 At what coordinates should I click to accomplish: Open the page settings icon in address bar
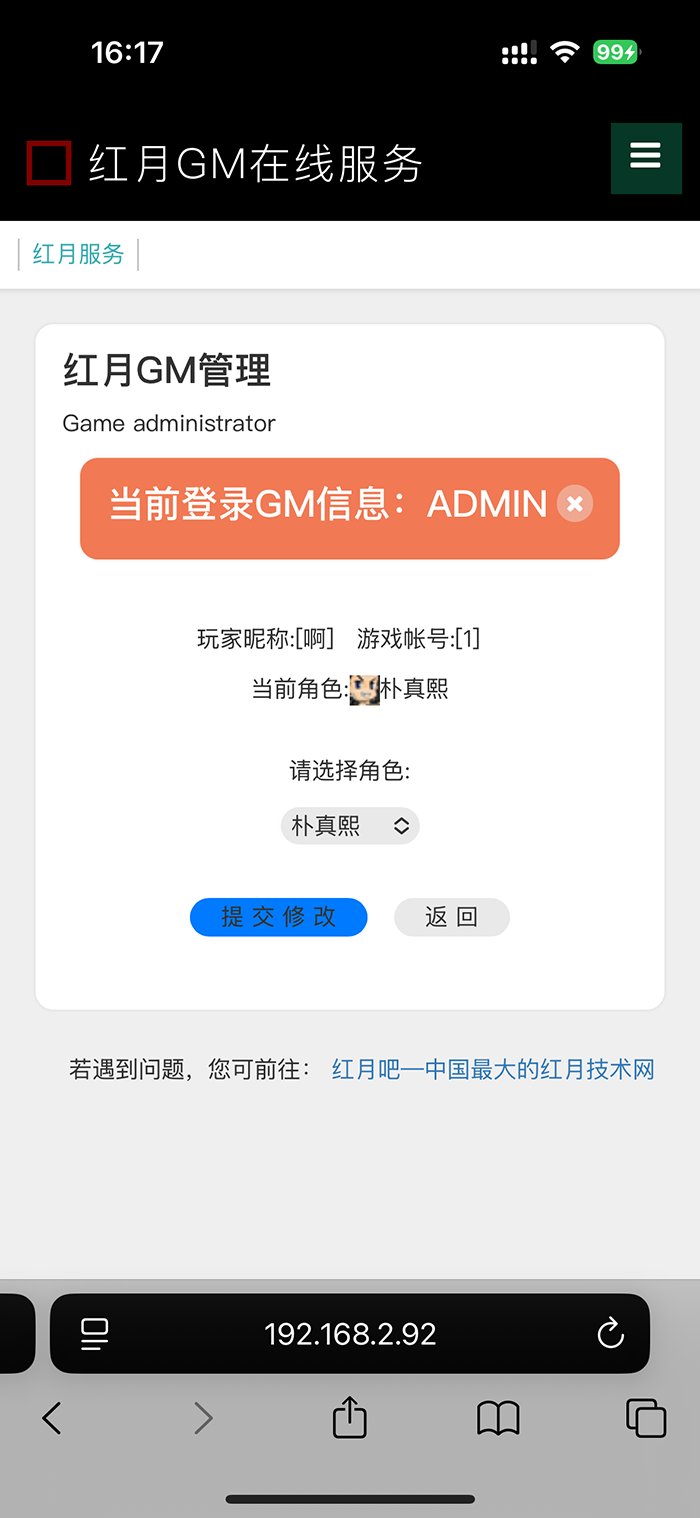pos(95,1333)
